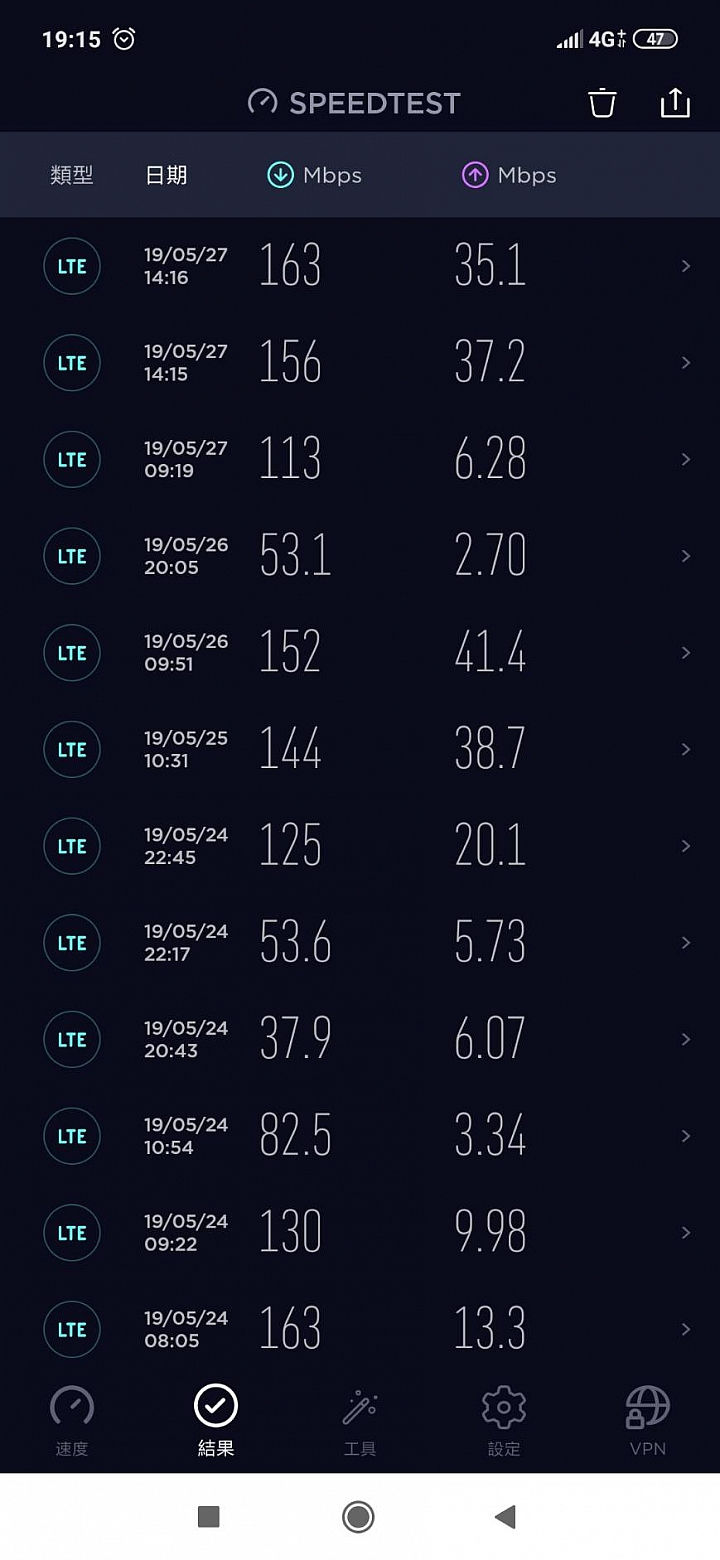Image resolution: width=720 pixels, height=1560 pixels.
Task: Go to the 設定 tab
Action: [x=504, y=1420]
